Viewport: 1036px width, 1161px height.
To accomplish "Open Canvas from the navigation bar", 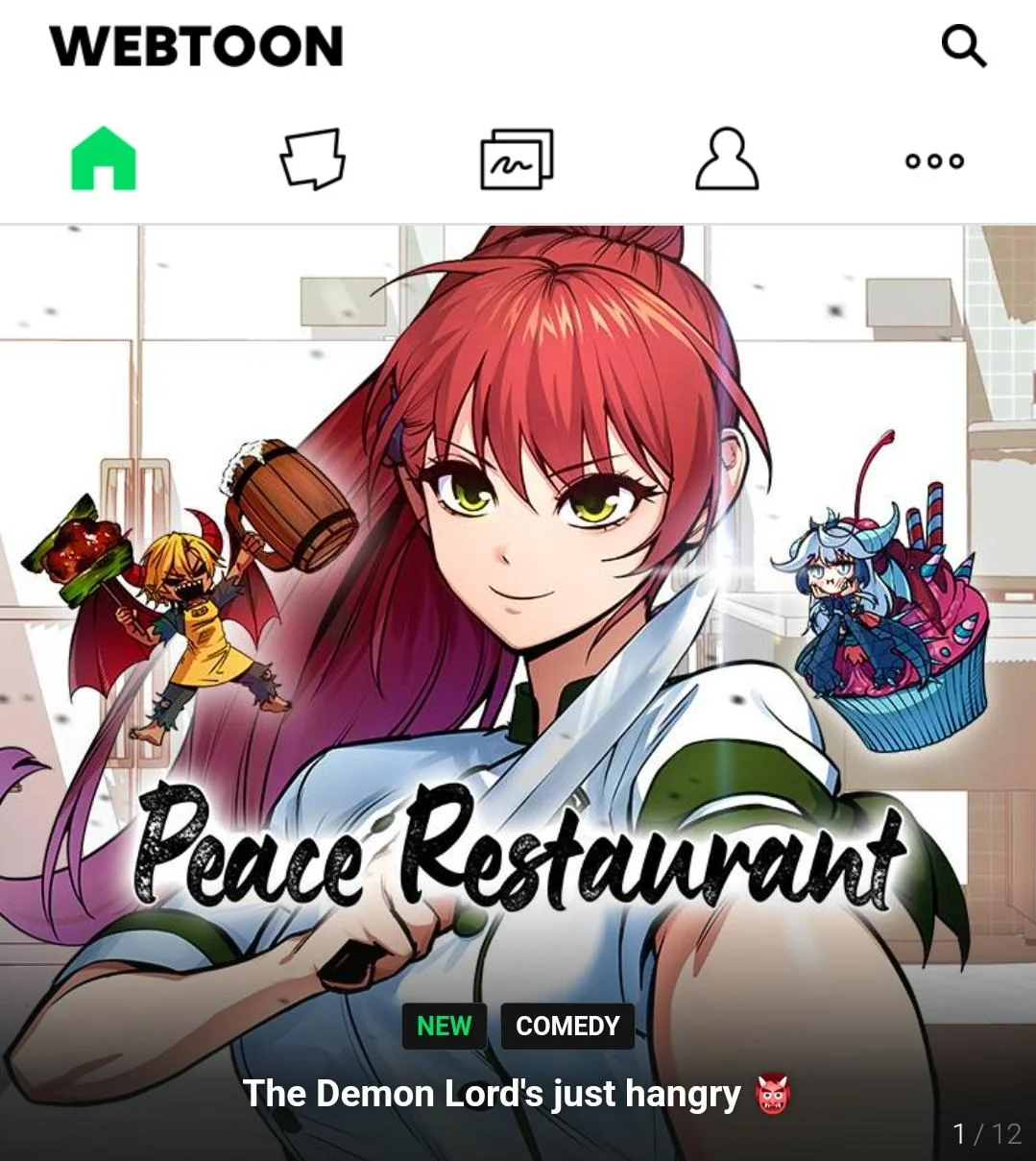I will click(518, 160).
